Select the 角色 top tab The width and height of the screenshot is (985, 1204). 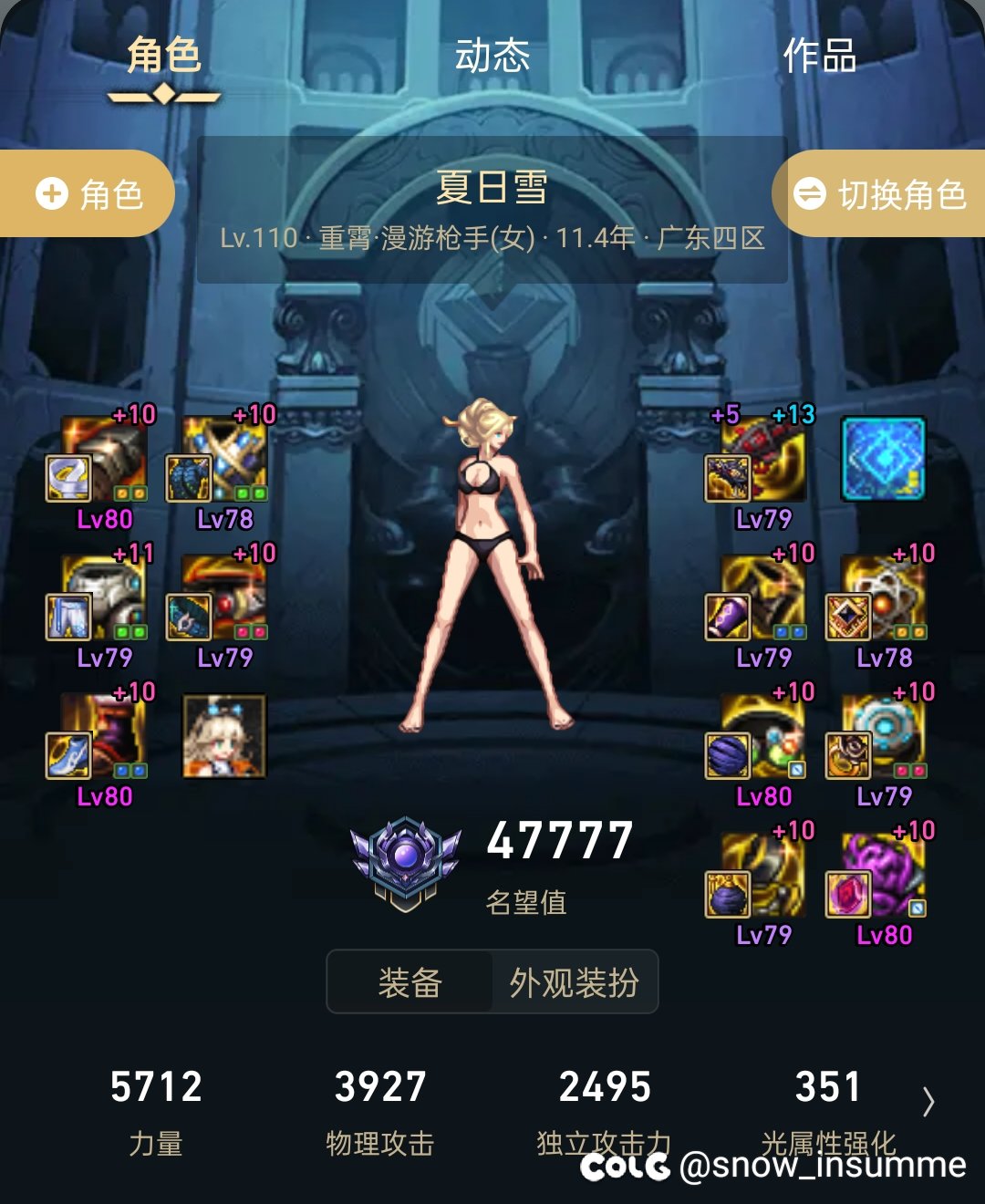pos(163,57)
